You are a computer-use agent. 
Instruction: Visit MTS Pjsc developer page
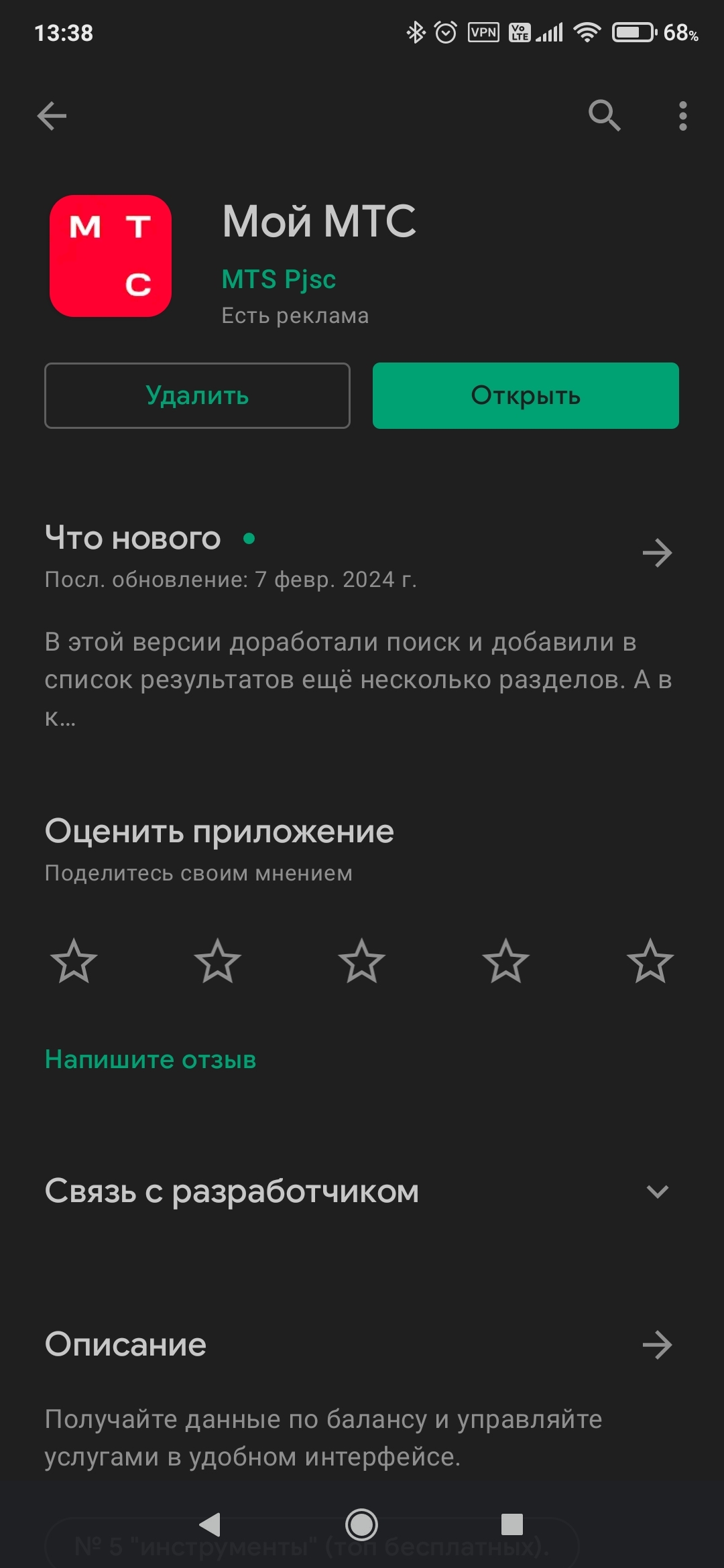pyautogui.click(x=279, y=279)
